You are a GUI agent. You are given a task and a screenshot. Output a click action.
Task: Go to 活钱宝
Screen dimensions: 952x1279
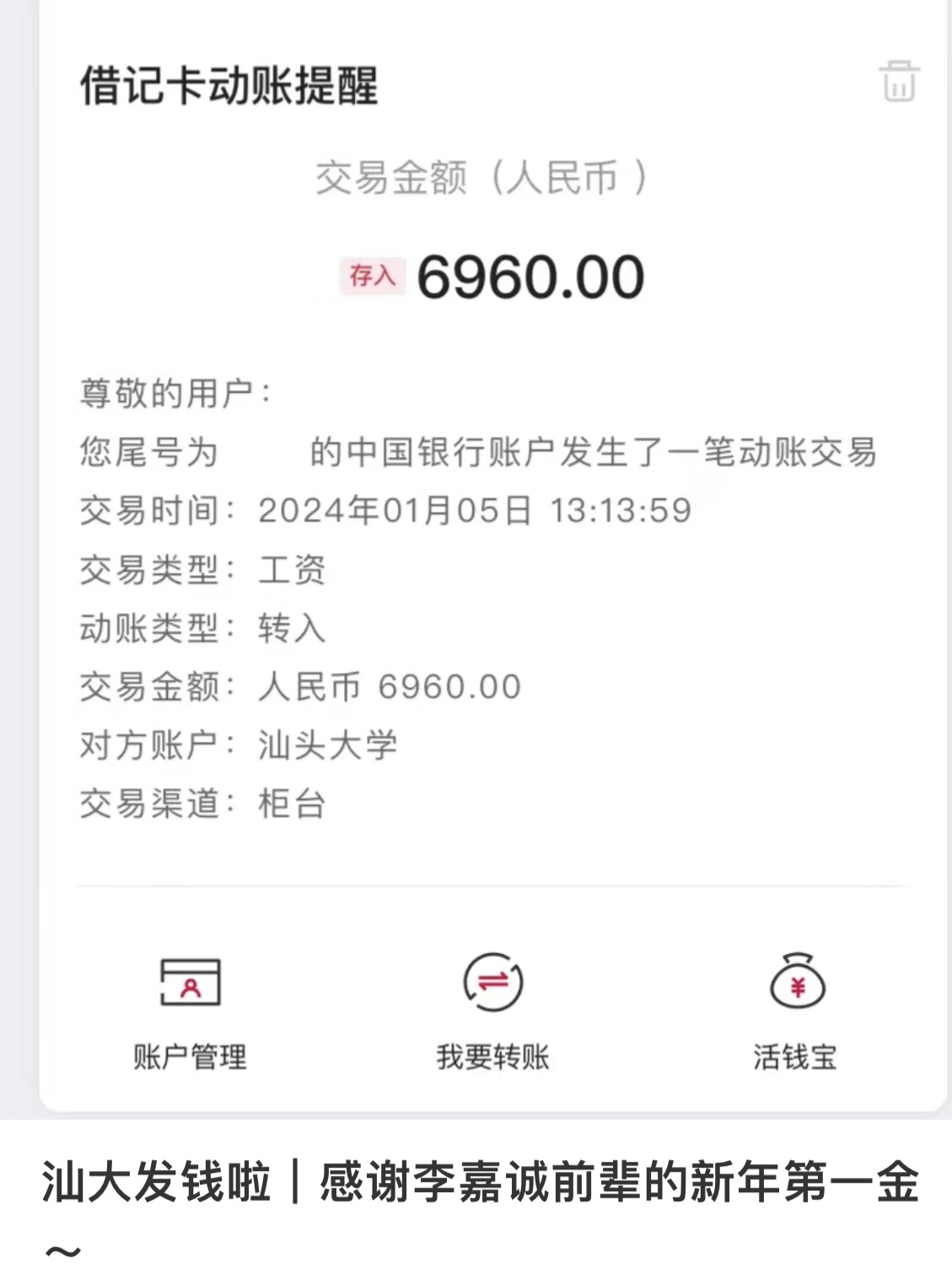pyautogui.click(x=796, y=1010)
